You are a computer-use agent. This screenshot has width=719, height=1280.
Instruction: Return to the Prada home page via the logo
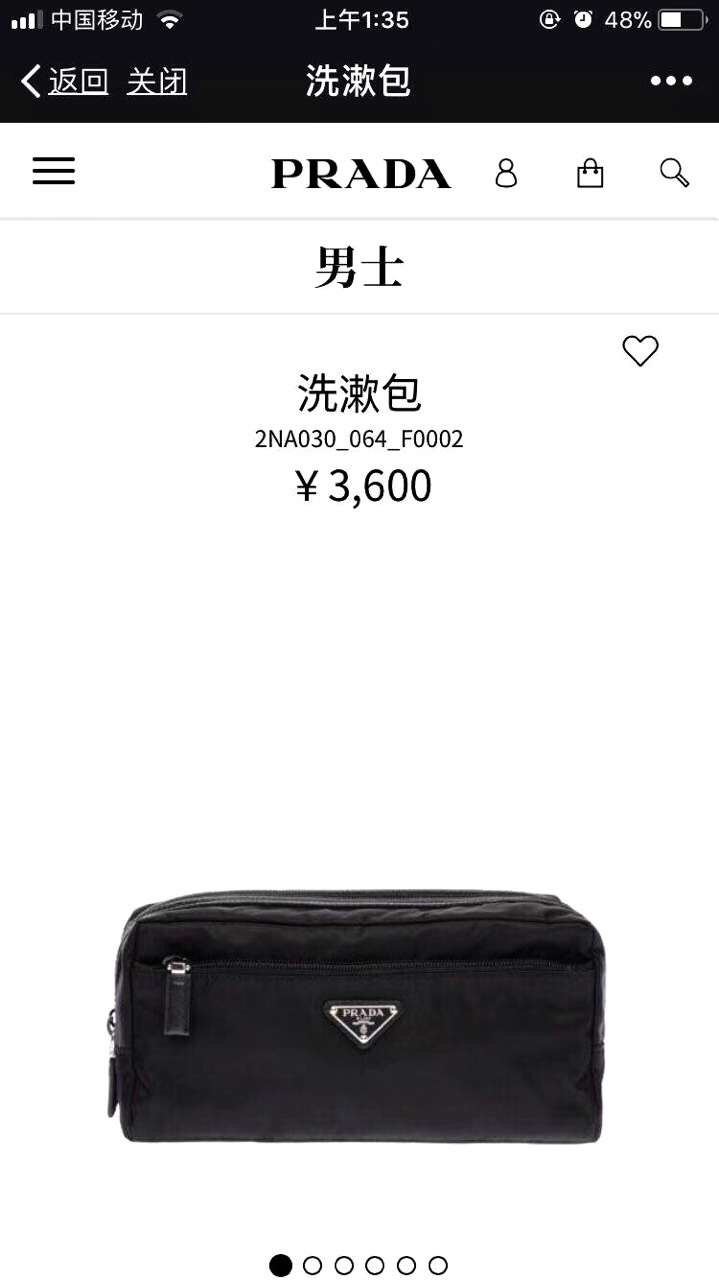361,173
